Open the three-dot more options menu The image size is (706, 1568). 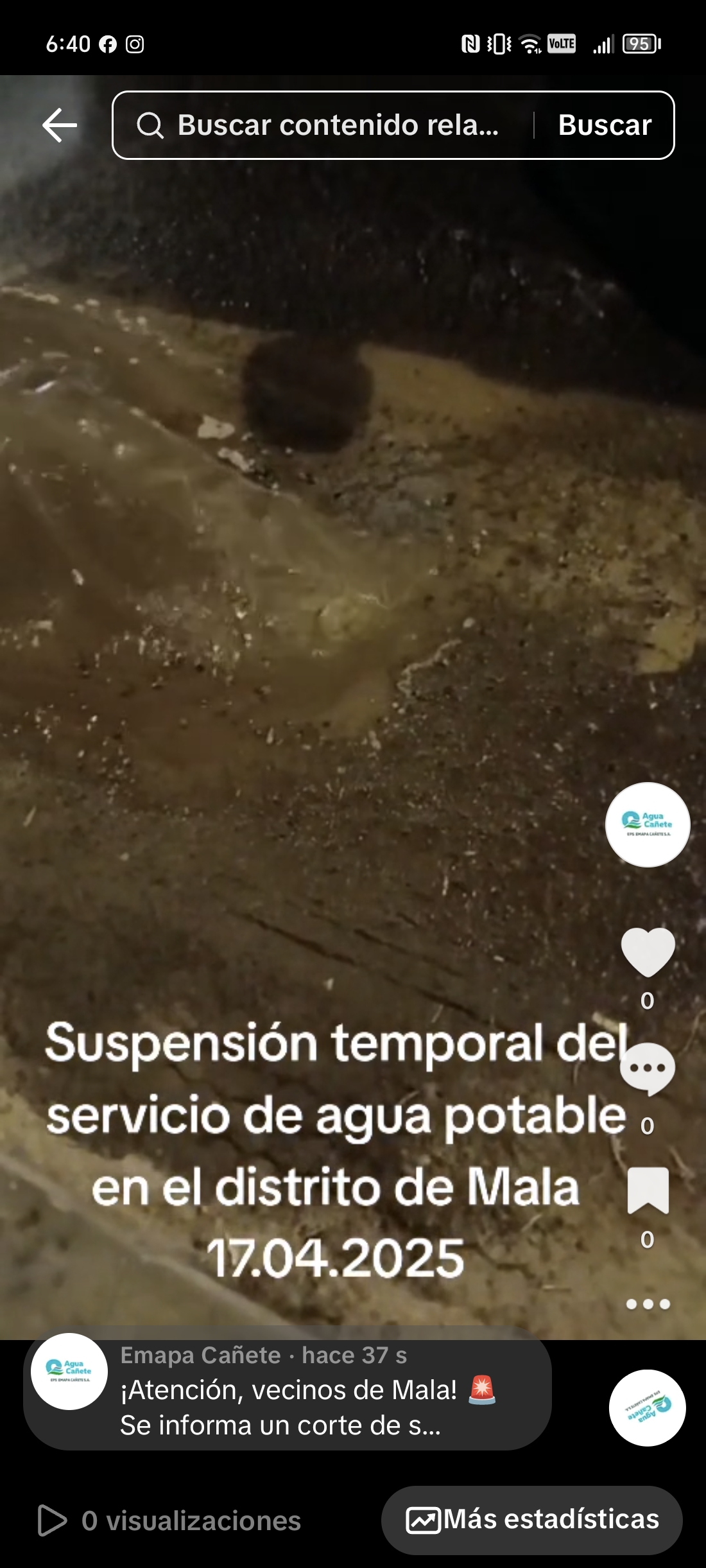coord(648,1304)
